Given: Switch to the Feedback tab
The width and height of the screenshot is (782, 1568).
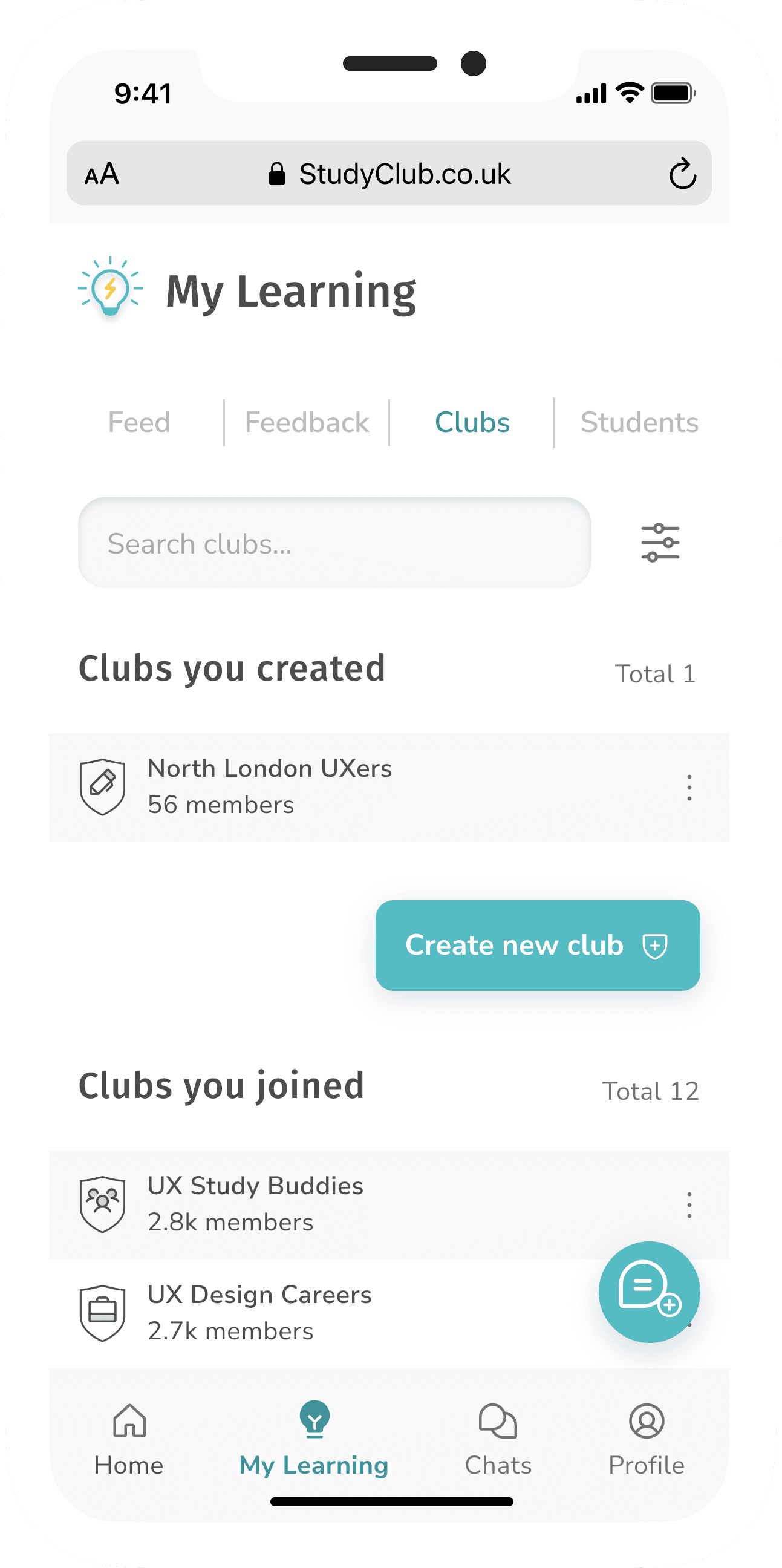Looking at the screenshot, I should coord(307,422).
